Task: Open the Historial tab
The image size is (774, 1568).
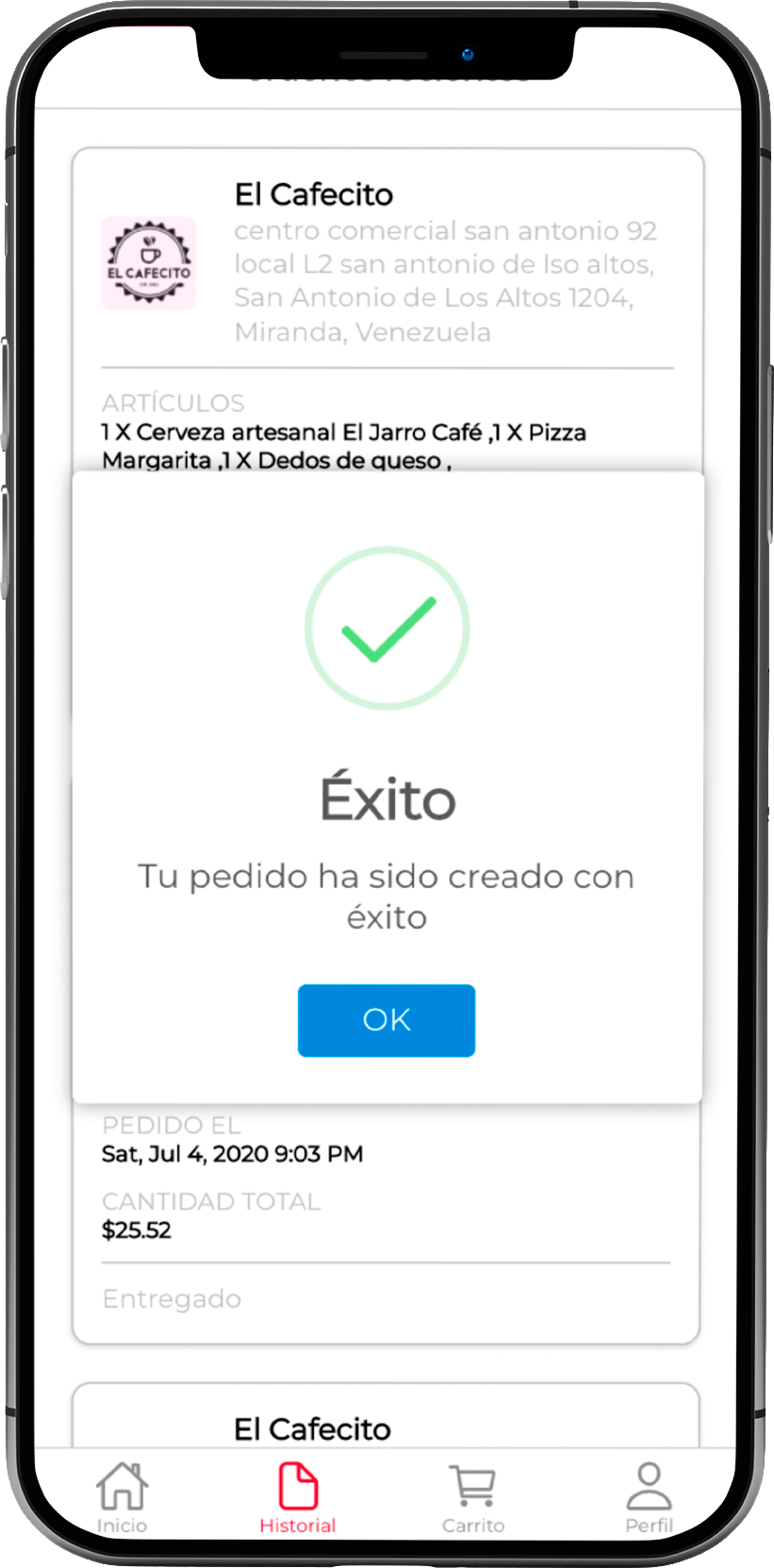Action: 298,1497
